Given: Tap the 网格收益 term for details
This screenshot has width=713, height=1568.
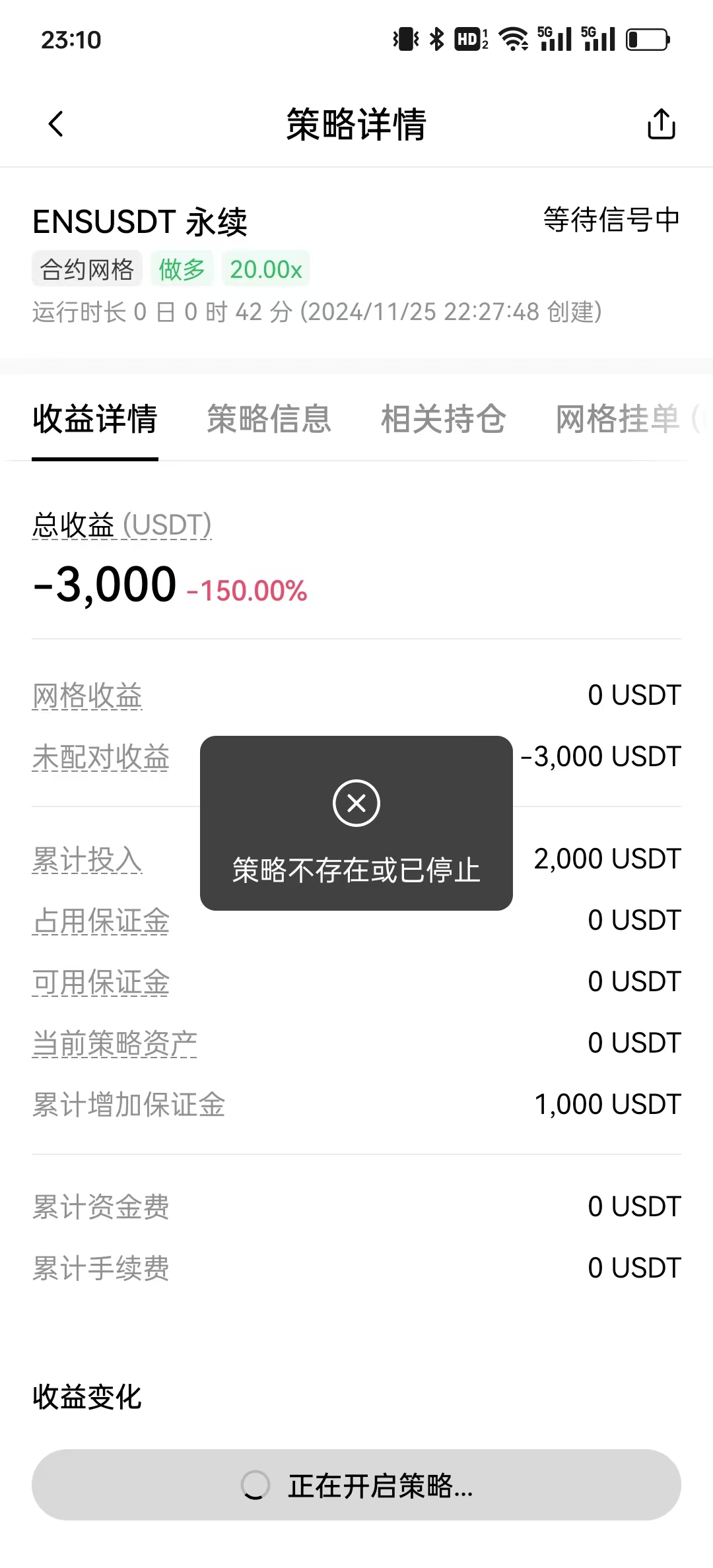Looking at the screenshot, I should tap(87, 696).
